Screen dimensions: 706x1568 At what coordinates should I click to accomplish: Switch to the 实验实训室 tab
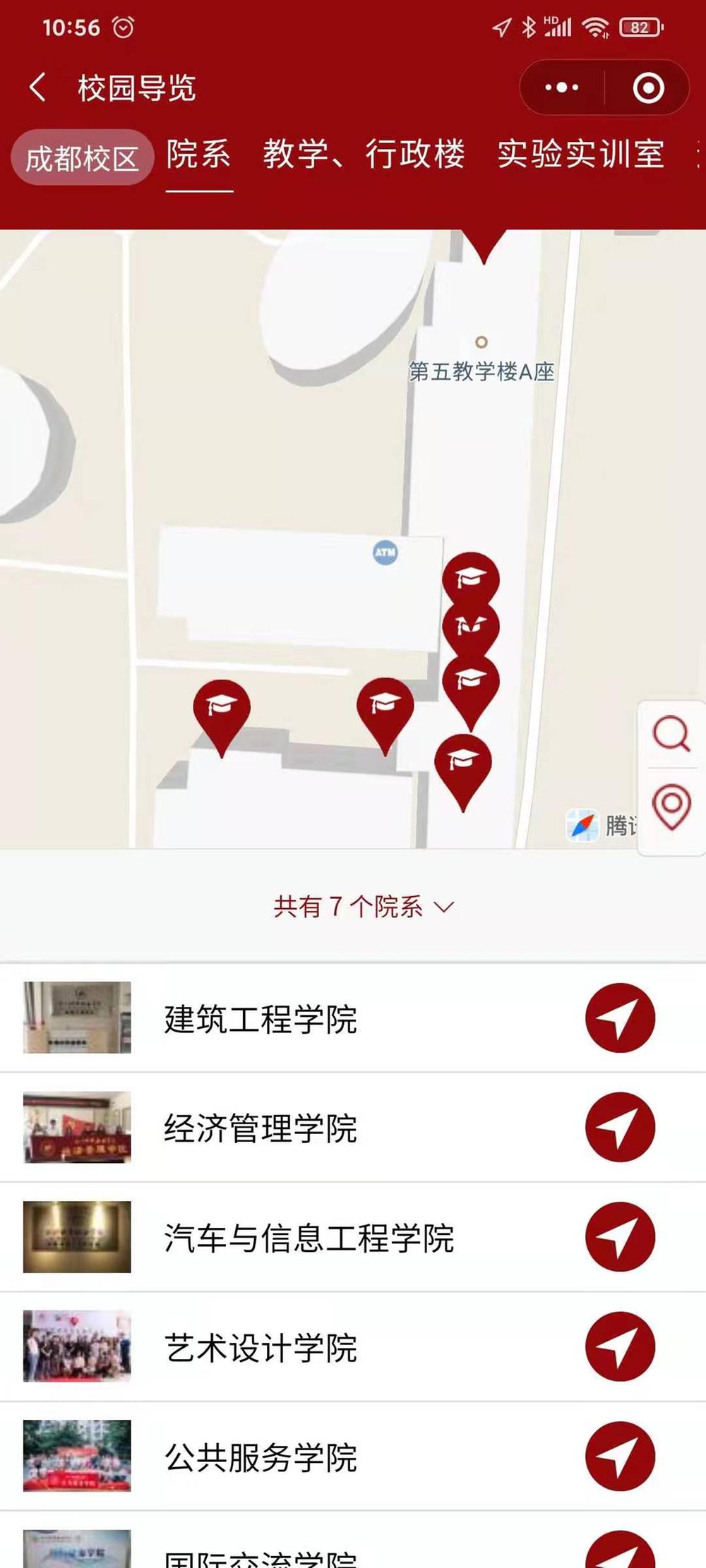tap(580, 155)
